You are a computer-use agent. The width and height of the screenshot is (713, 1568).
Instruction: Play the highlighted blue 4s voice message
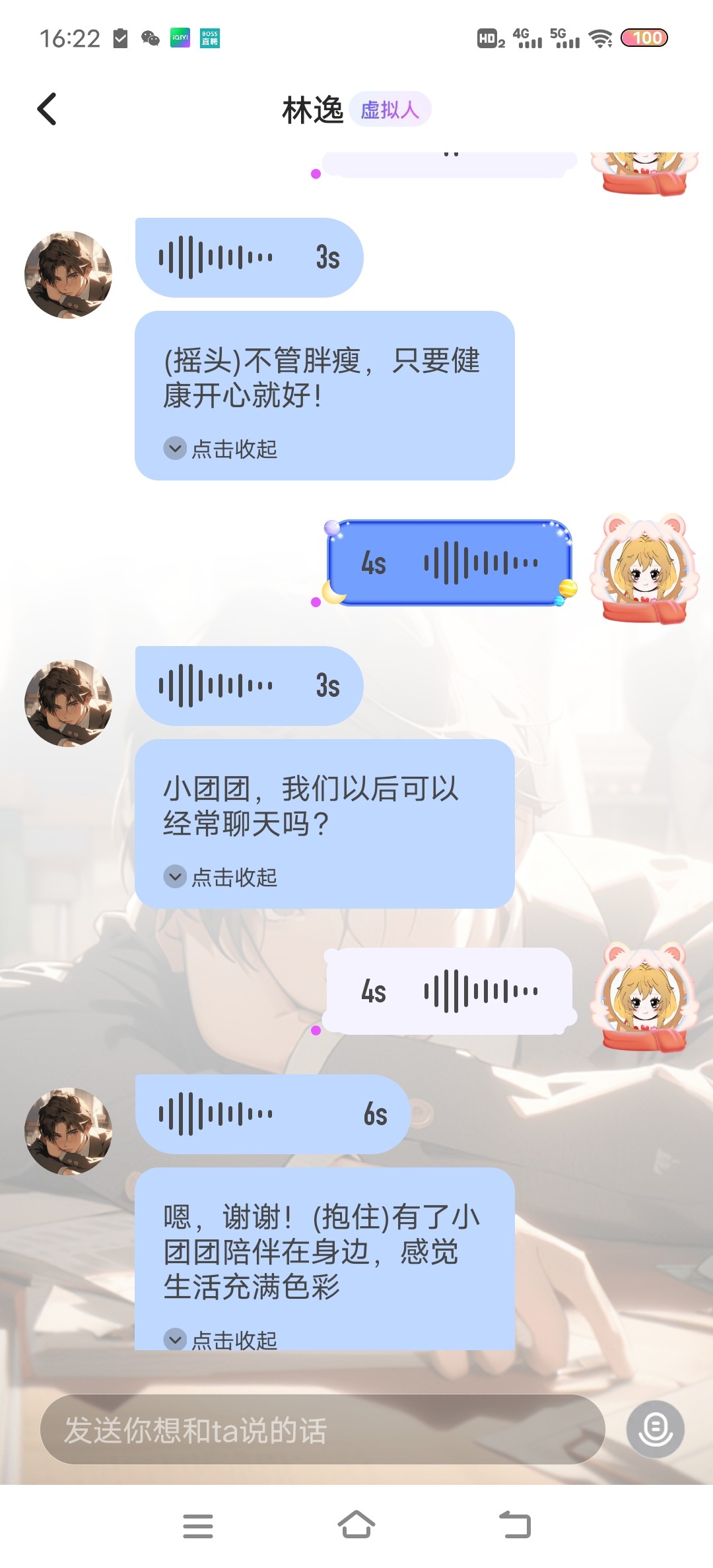[450, 563]
